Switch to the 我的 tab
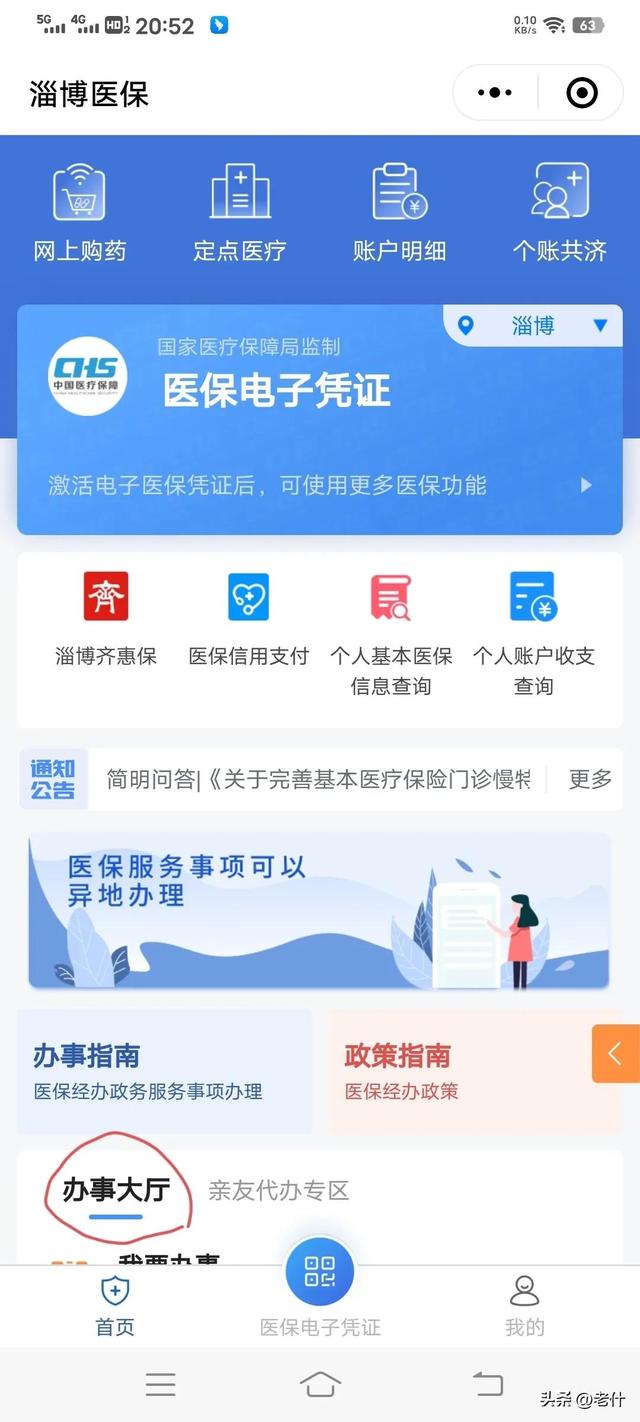The height and width of the screenshot is (1422, 640). (x=524, y=1305)
